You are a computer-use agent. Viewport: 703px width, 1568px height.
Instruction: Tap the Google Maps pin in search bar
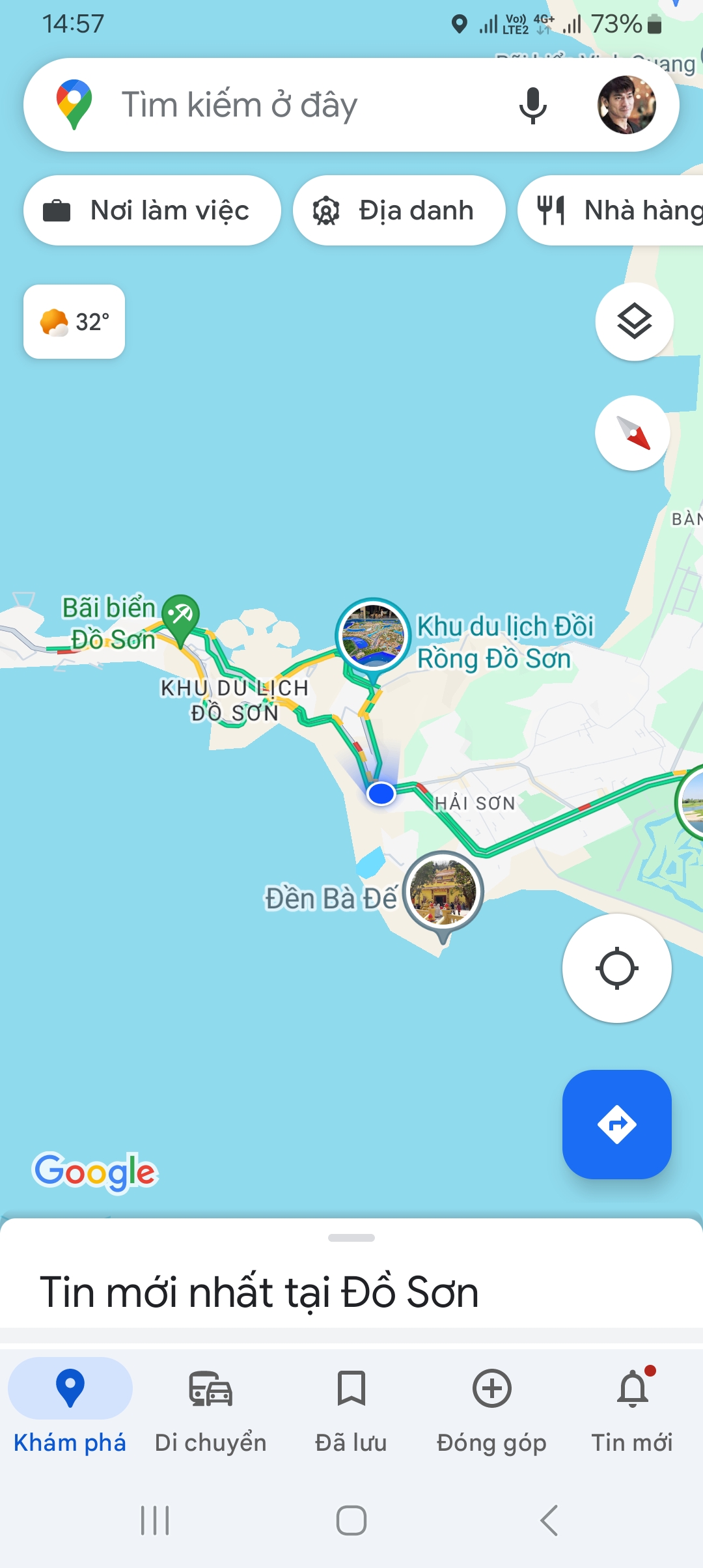click(74, 103)
